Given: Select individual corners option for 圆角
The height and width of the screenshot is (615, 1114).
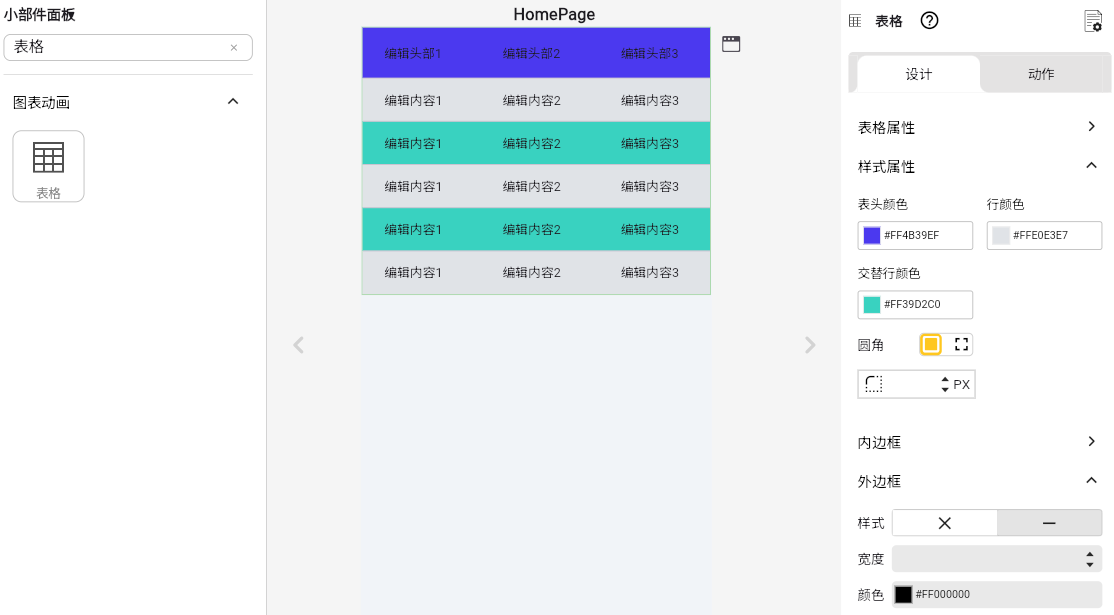Looking at the screenshot, I should click(x=961, y=345).
